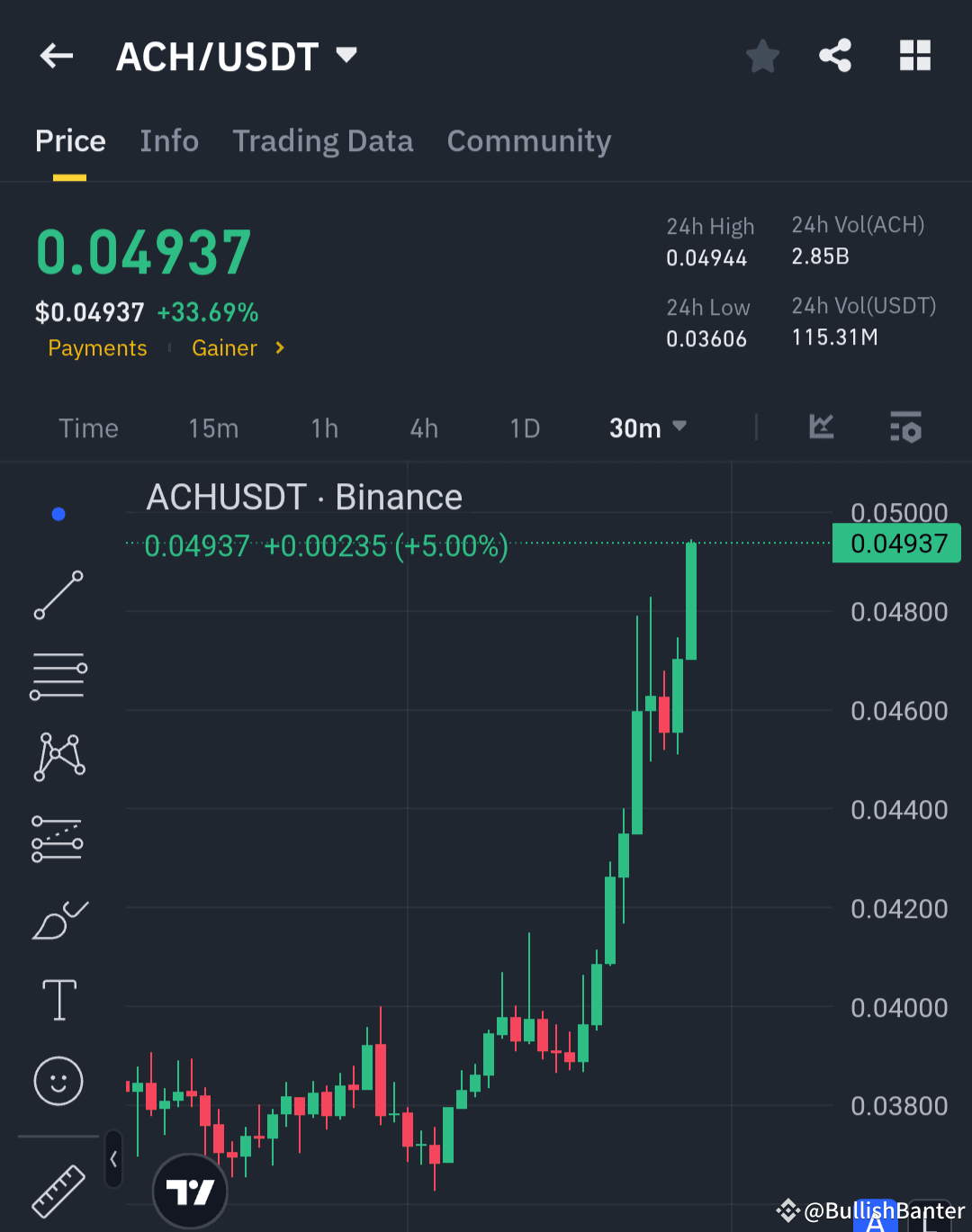972x1232 pixels.
Task: Select the ruler measurement tool
Action: pos(58,1190)
